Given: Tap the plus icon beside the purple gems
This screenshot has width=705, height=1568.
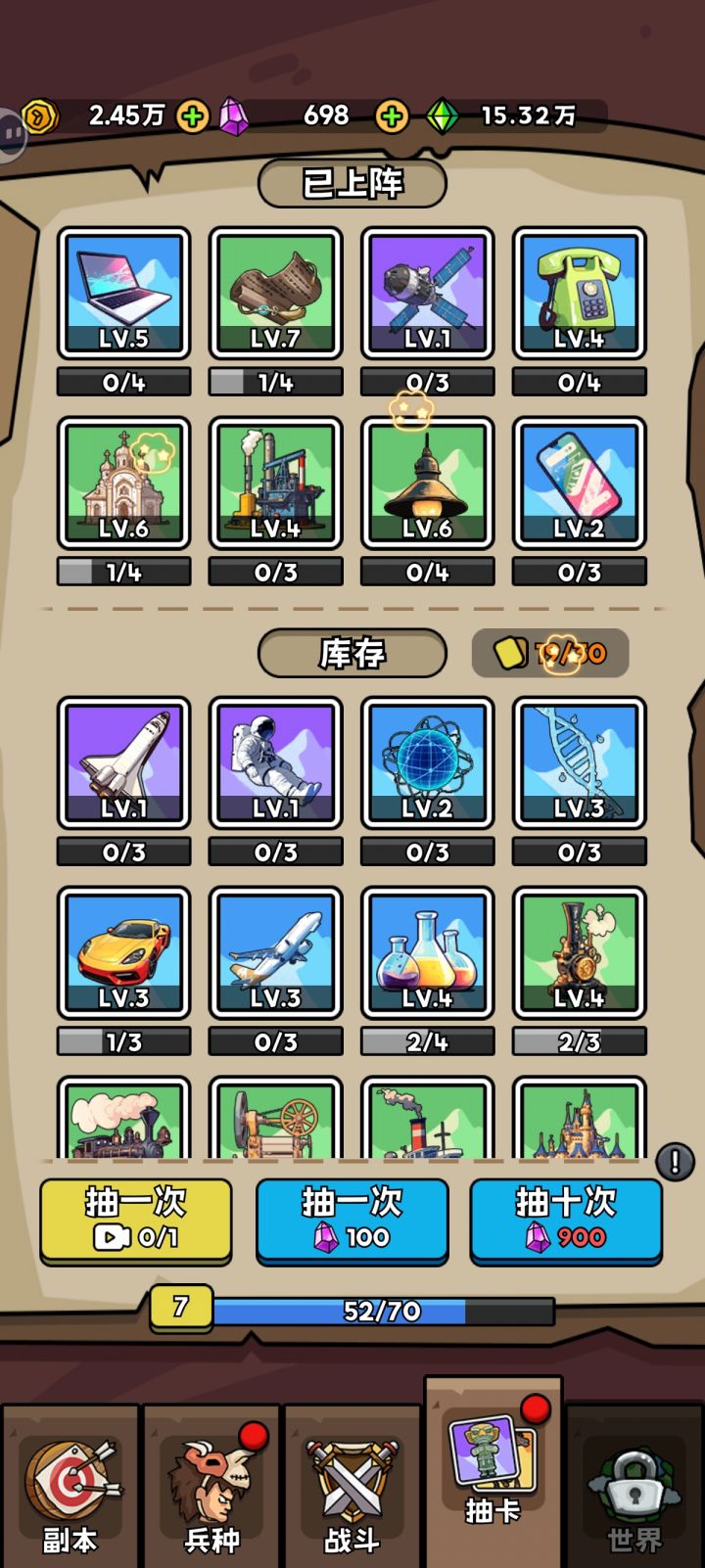Looking at the screenshot, I should pos(393,116).
